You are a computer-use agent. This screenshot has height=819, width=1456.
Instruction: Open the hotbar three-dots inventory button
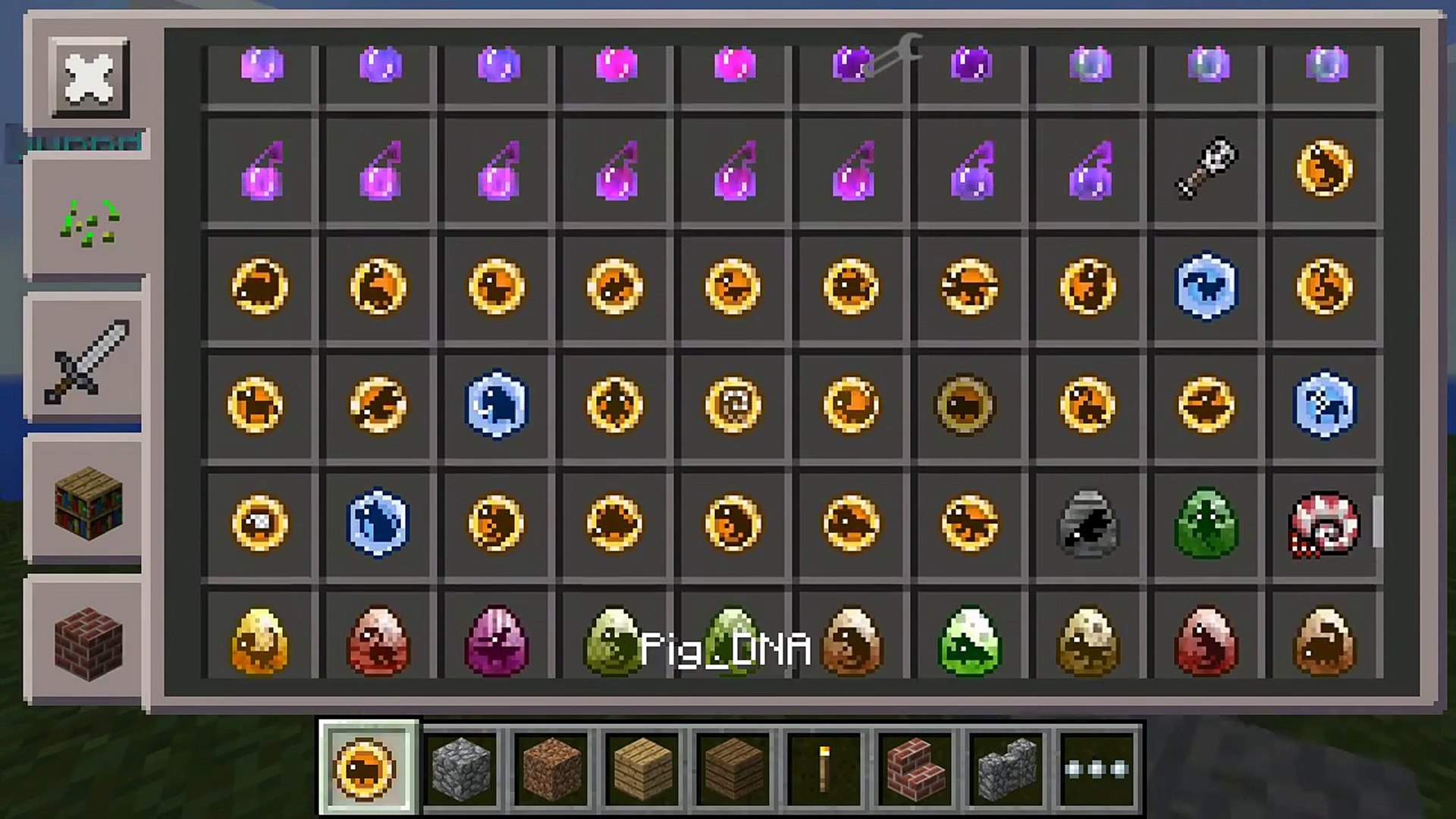coord(1097,768)
